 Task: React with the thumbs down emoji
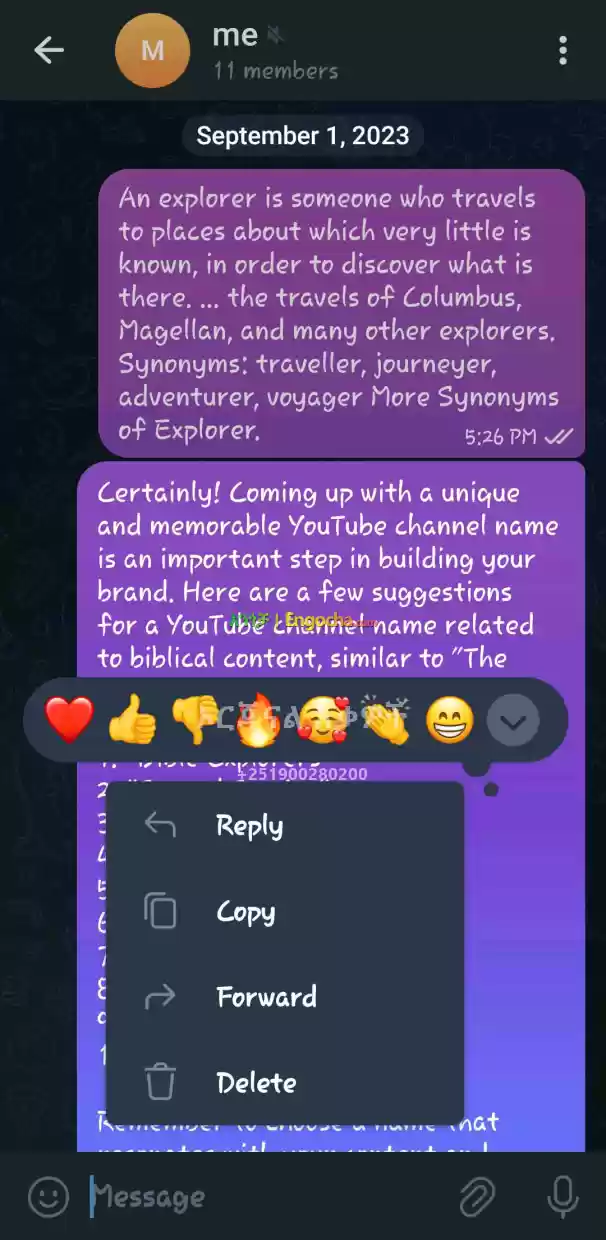195,719
